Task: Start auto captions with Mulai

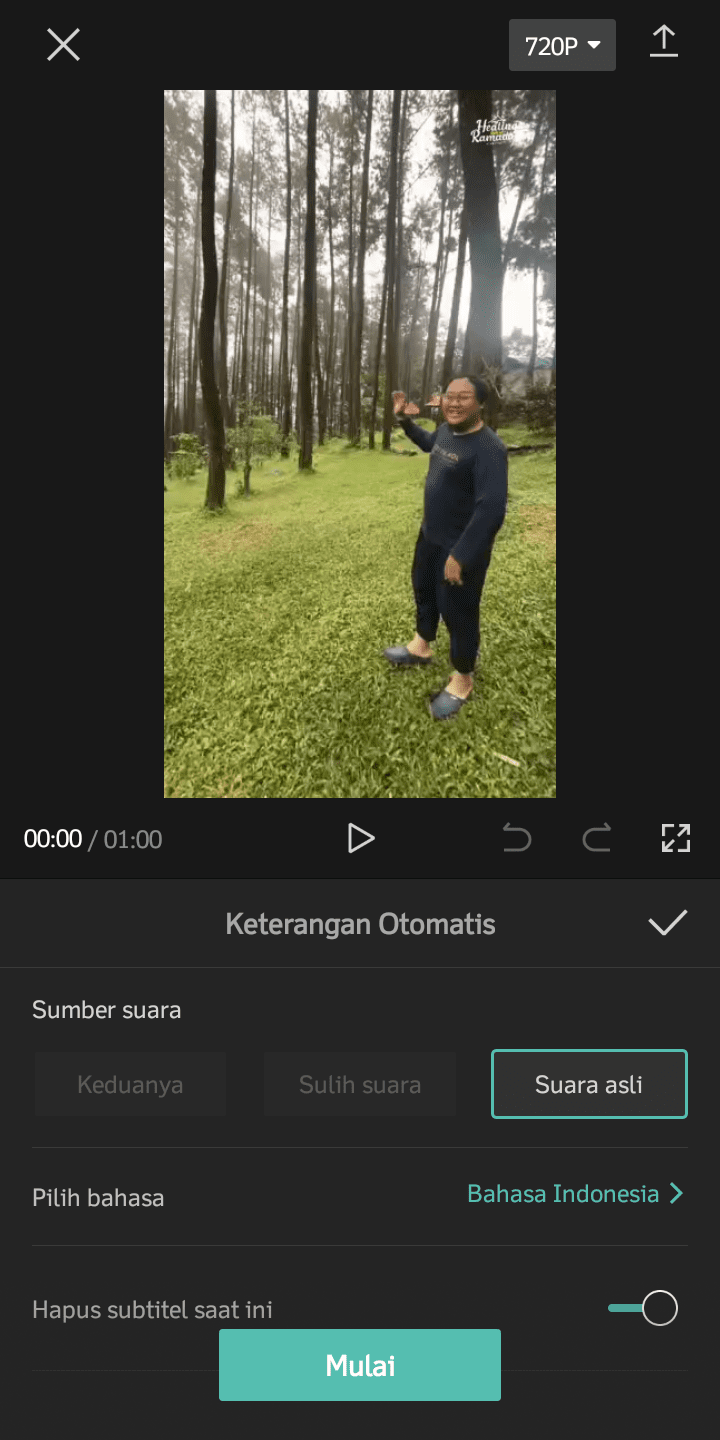Action: 360,1365
